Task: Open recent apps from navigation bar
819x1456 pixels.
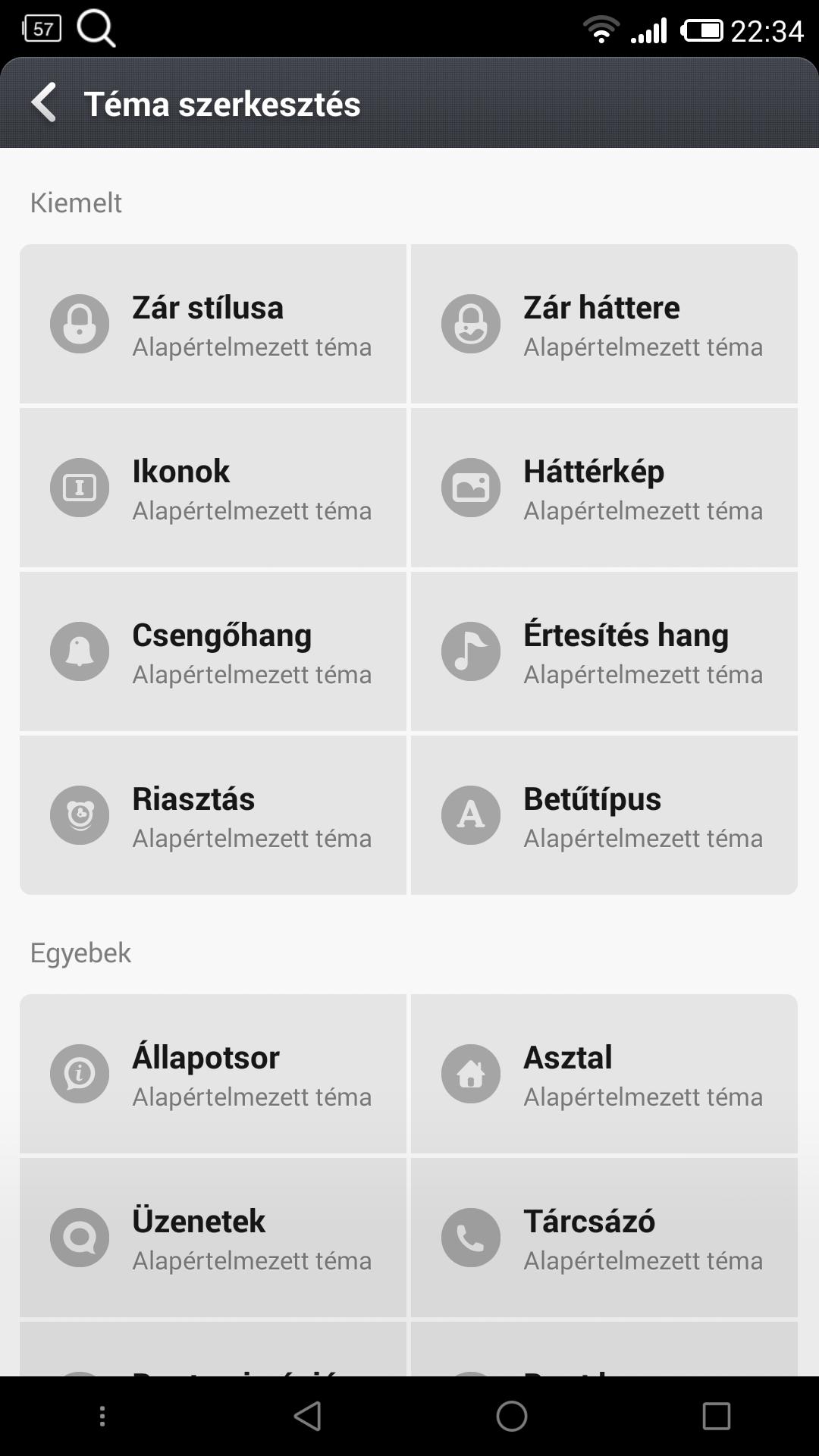Action: coord(717,1416)
